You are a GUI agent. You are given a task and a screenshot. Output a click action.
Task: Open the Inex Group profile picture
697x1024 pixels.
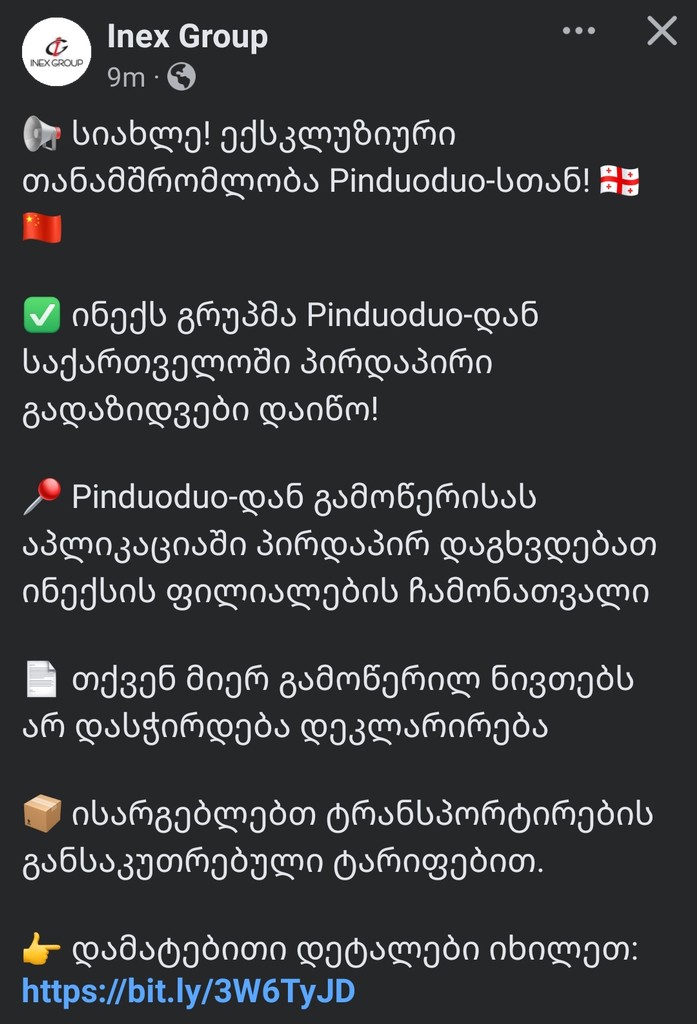pyautogui.click(x=57, y=52)
